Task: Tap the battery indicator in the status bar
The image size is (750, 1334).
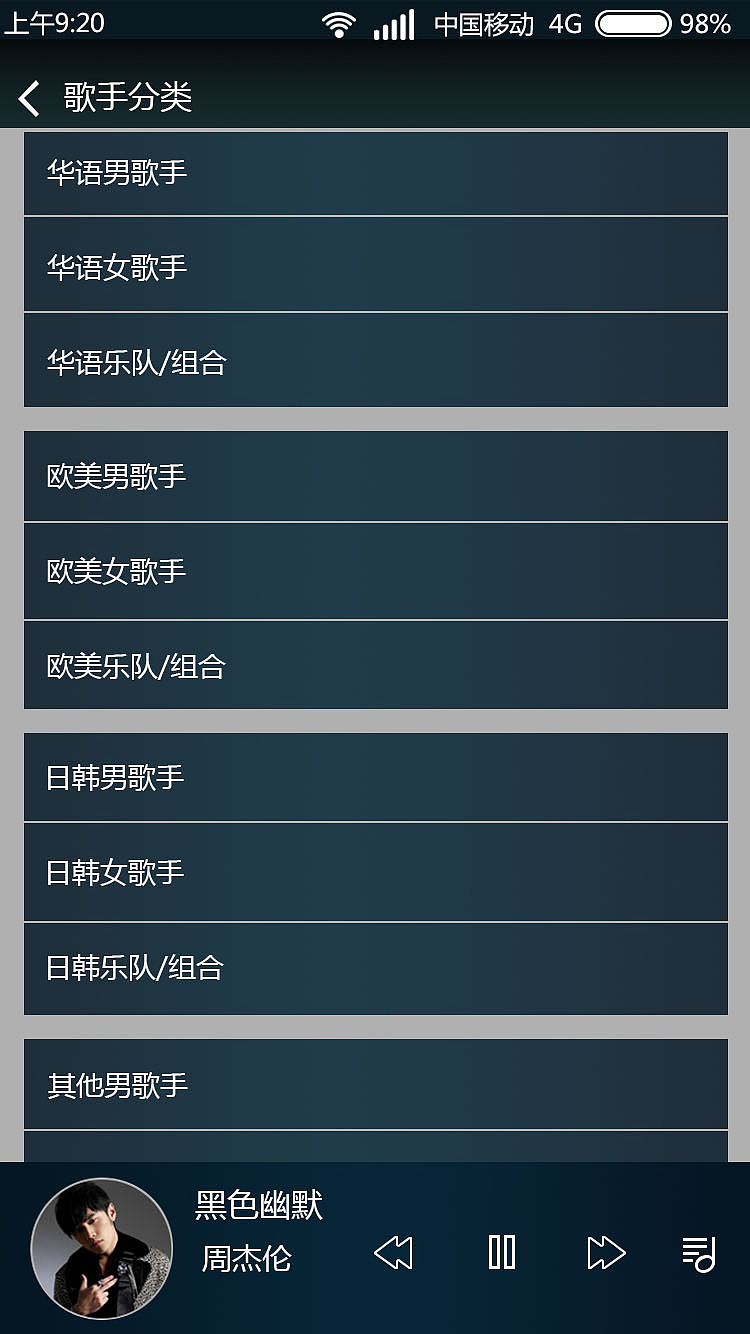Action: click(632, 23)
